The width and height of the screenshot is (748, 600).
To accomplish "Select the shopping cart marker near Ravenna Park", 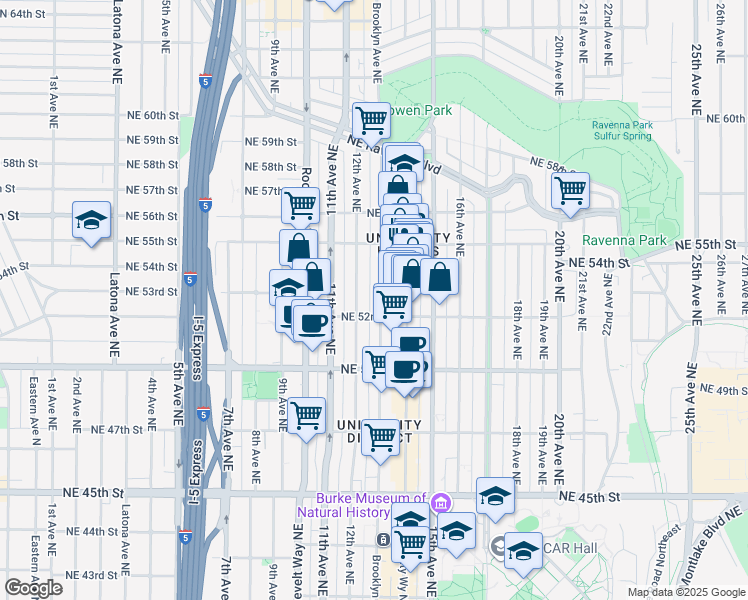I will coord(570,189).
